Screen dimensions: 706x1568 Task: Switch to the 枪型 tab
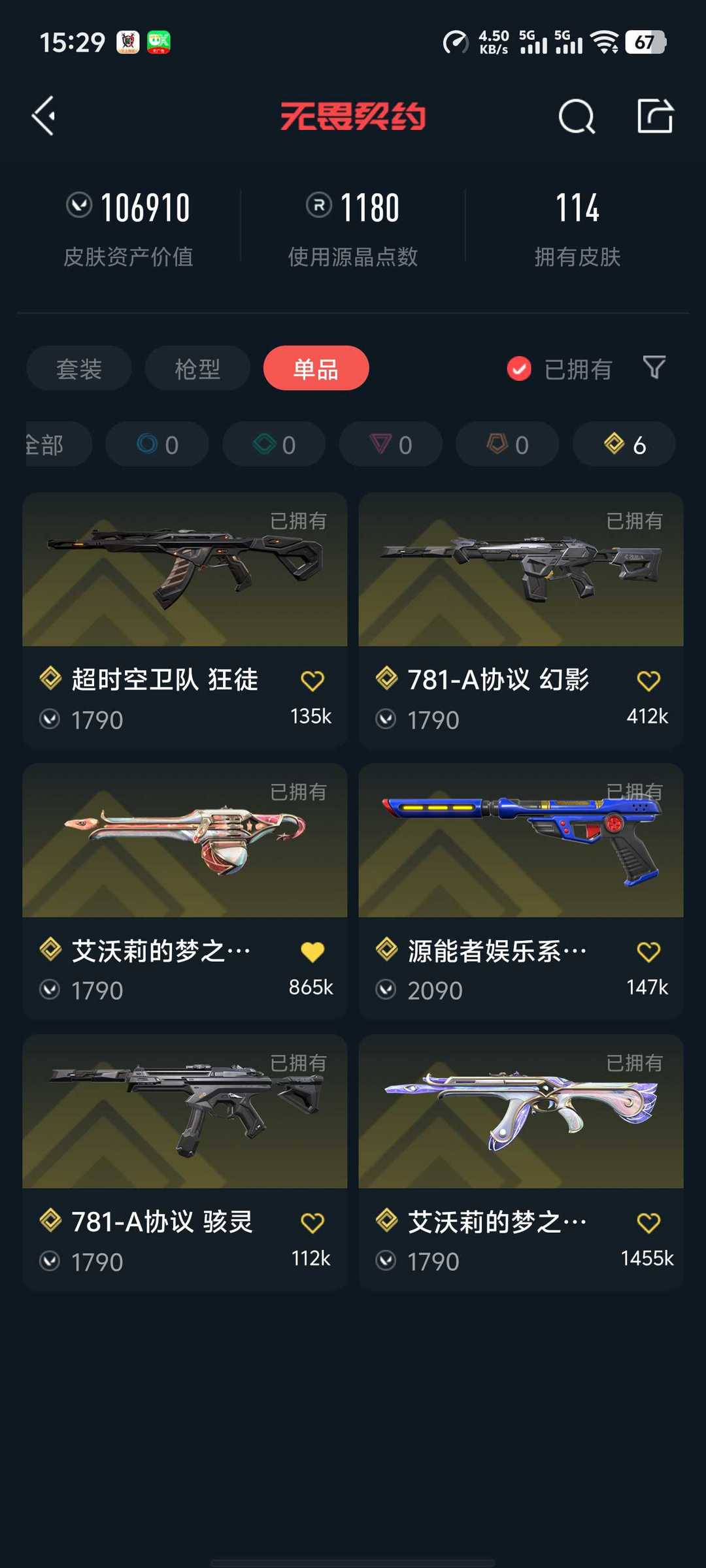(x=197, y=368)
